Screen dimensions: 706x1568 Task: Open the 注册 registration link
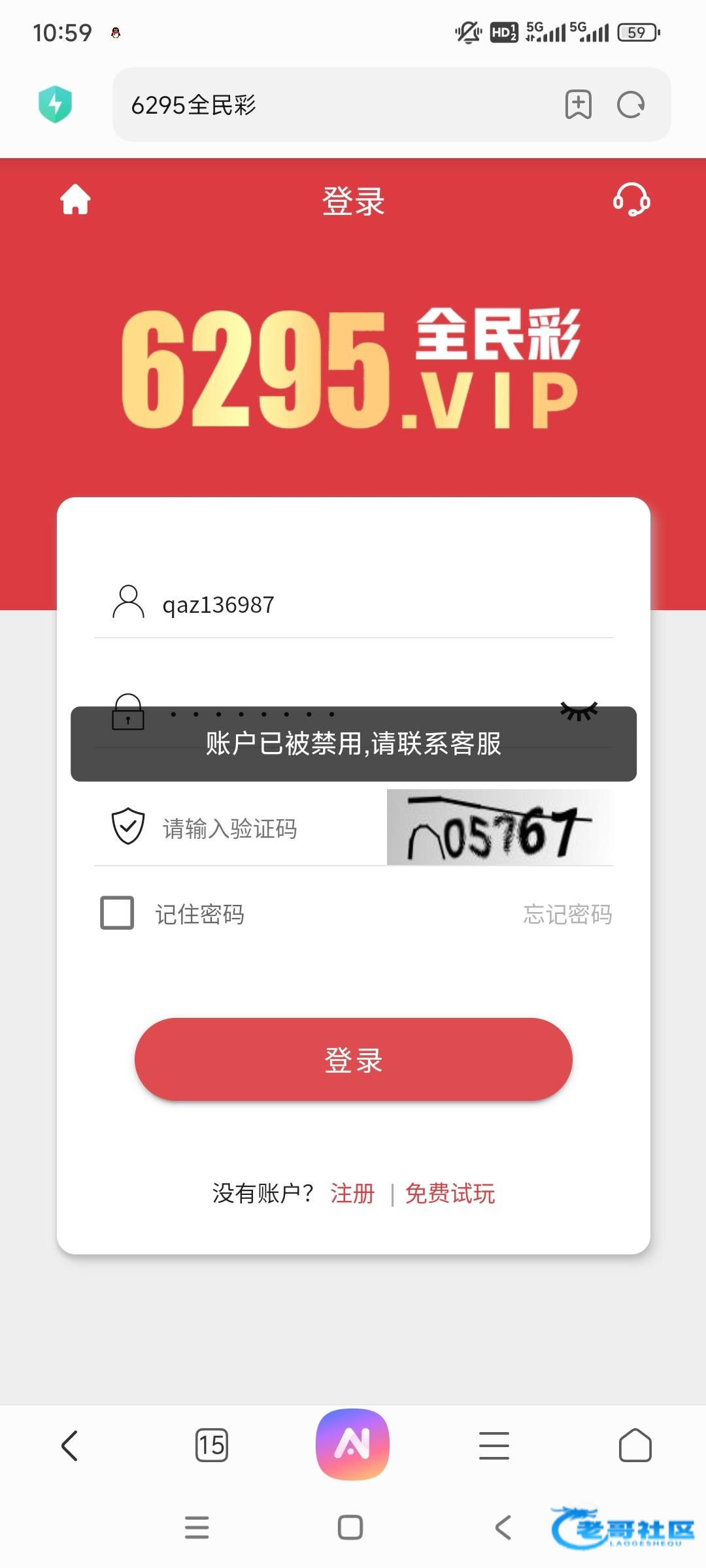click(x=352, y=1194)
